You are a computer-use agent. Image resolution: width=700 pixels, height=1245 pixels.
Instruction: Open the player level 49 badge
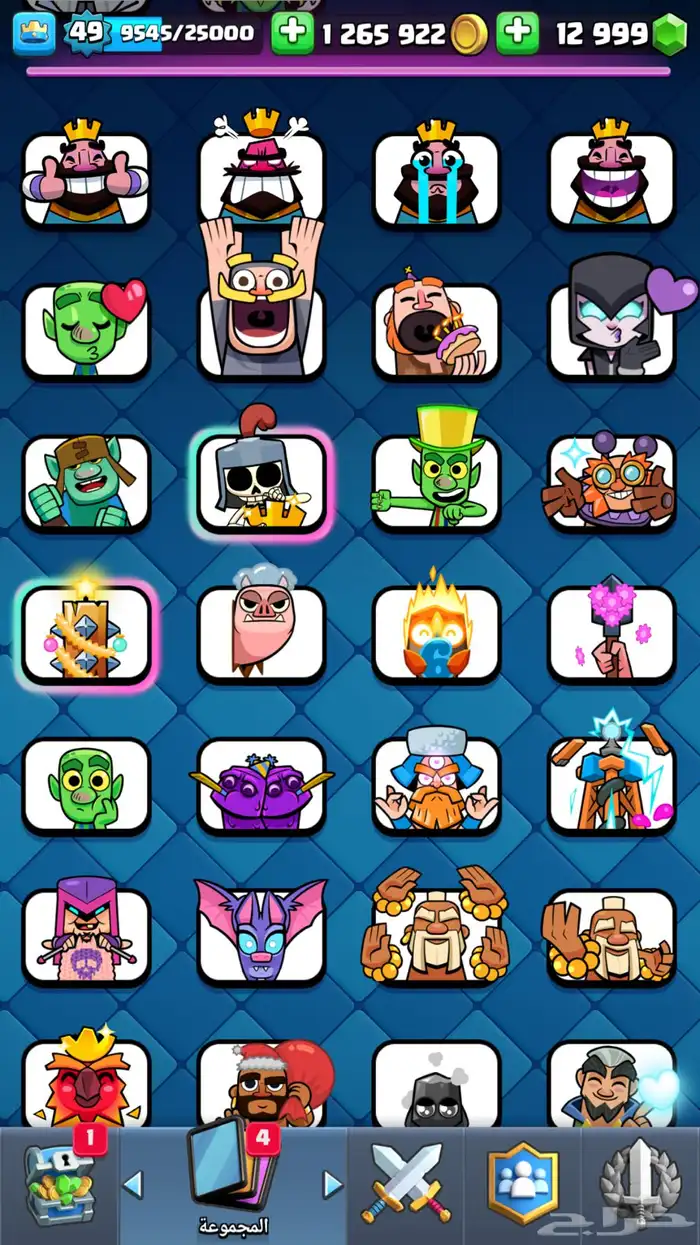[86, 33]
